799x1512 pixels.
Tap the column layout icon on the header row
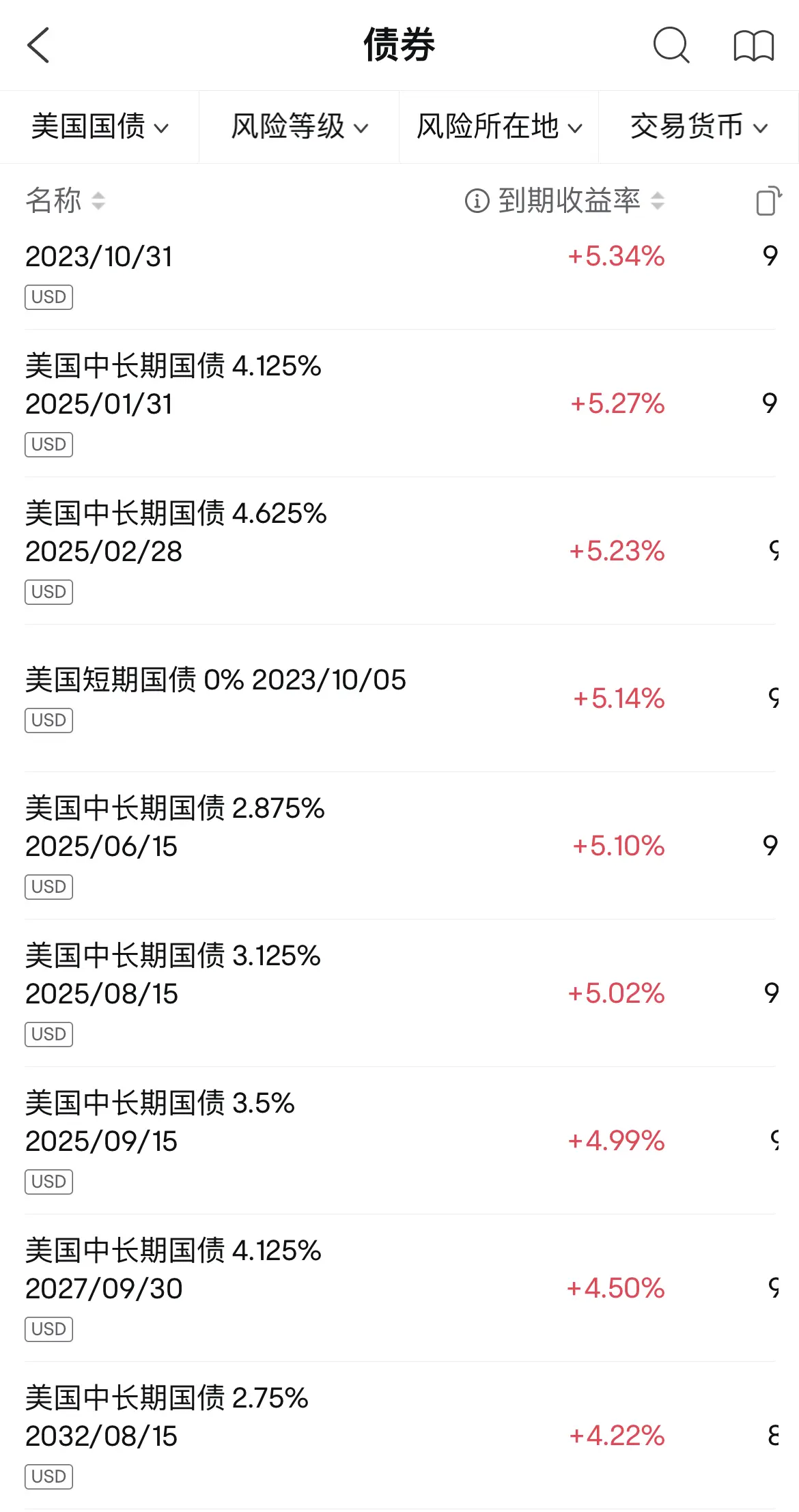[768, 201]
